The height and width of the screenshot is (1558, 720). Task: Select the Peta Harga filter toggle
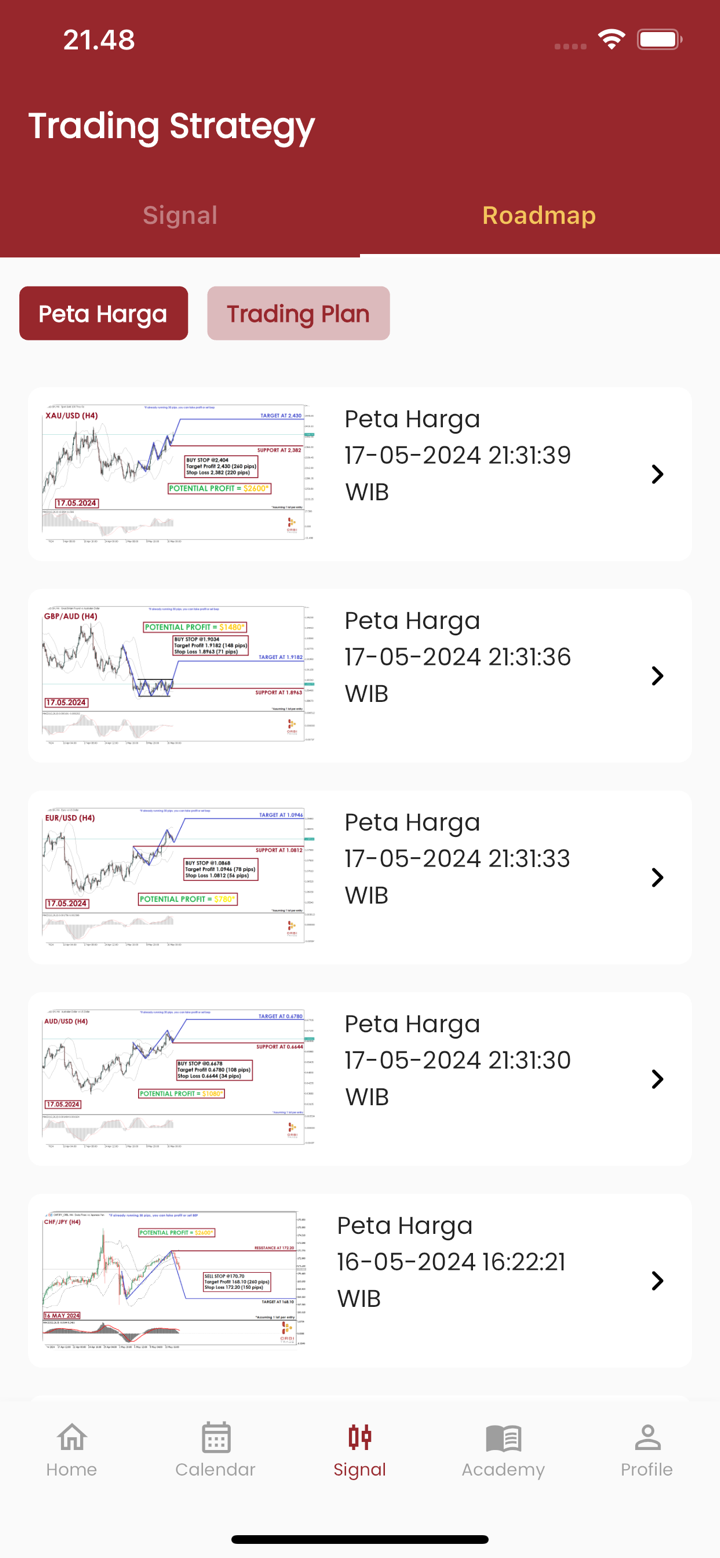(103, 313)
